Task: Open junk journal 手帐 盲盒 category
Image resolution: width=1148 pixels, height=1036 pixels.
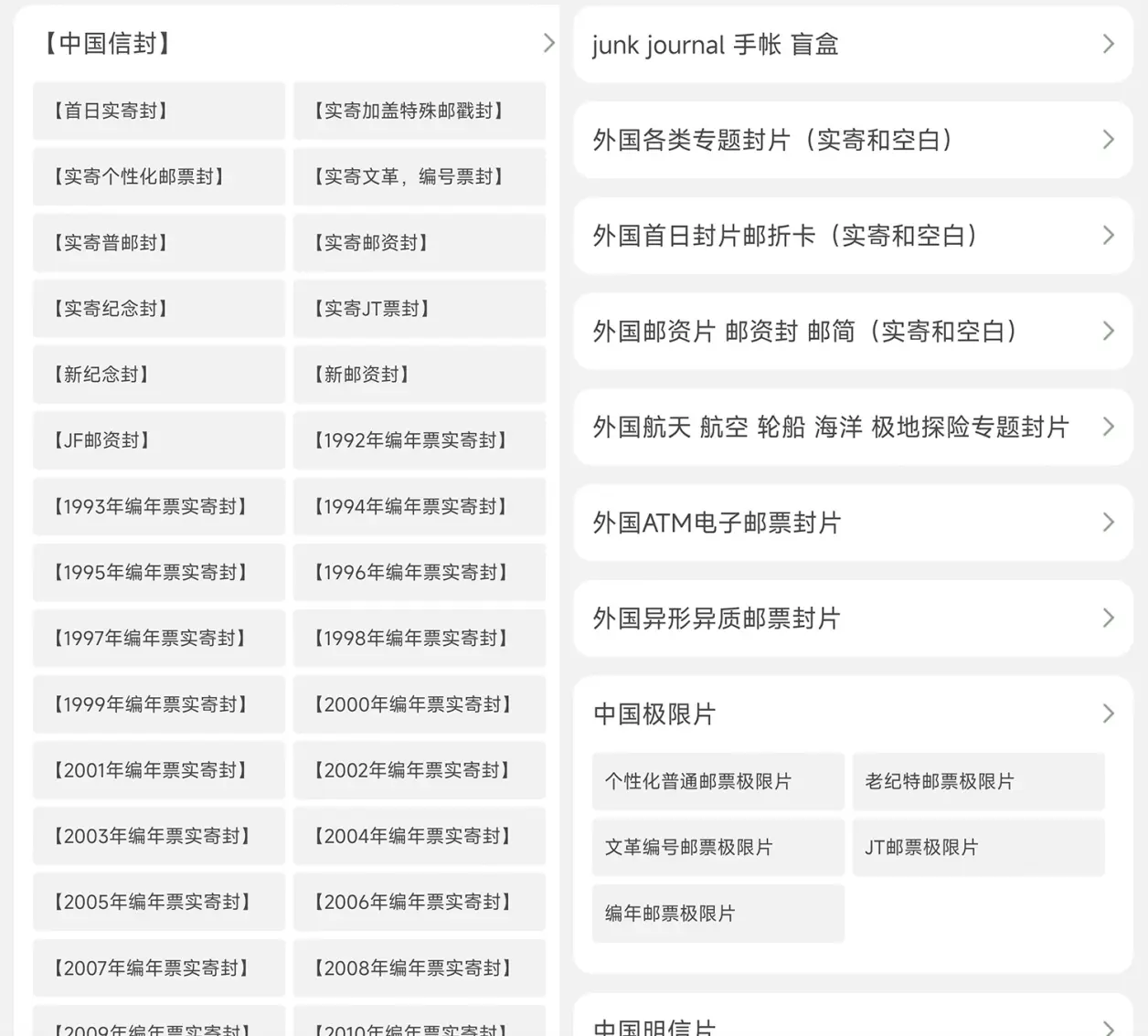Action: point(852,44)
